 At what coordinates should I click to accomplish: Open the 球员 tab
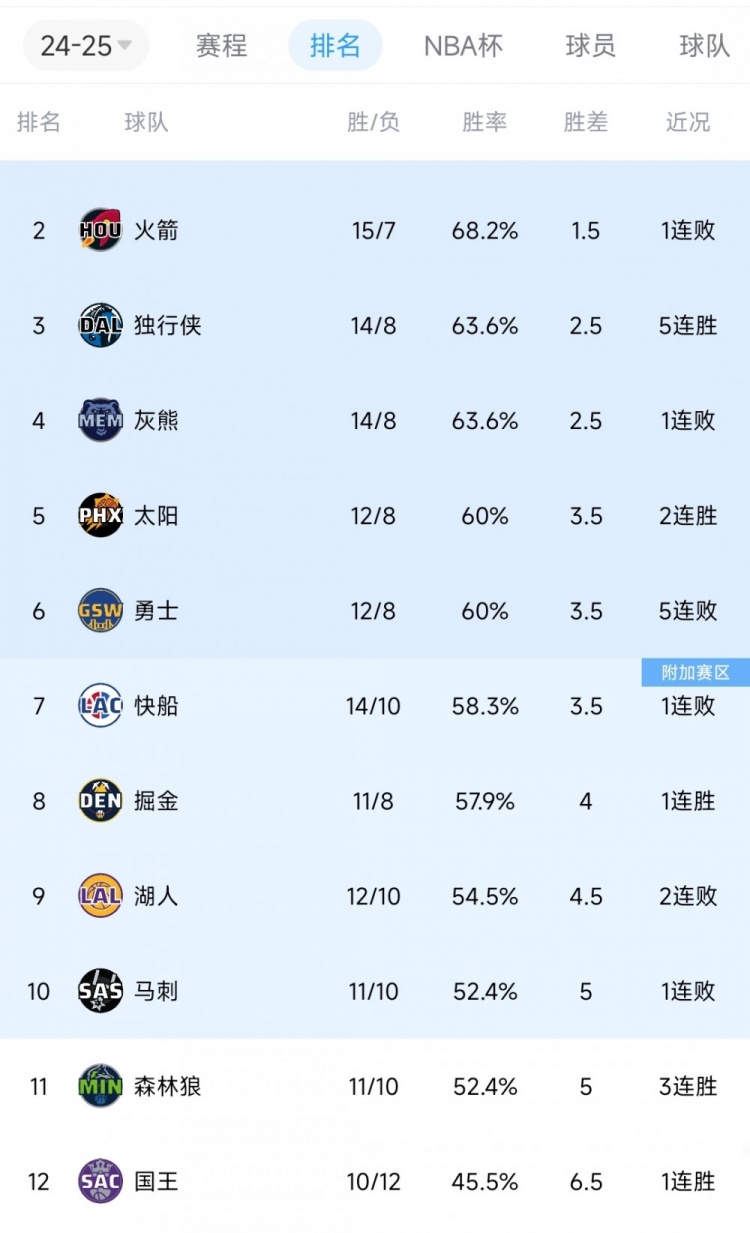pos(591,46)
